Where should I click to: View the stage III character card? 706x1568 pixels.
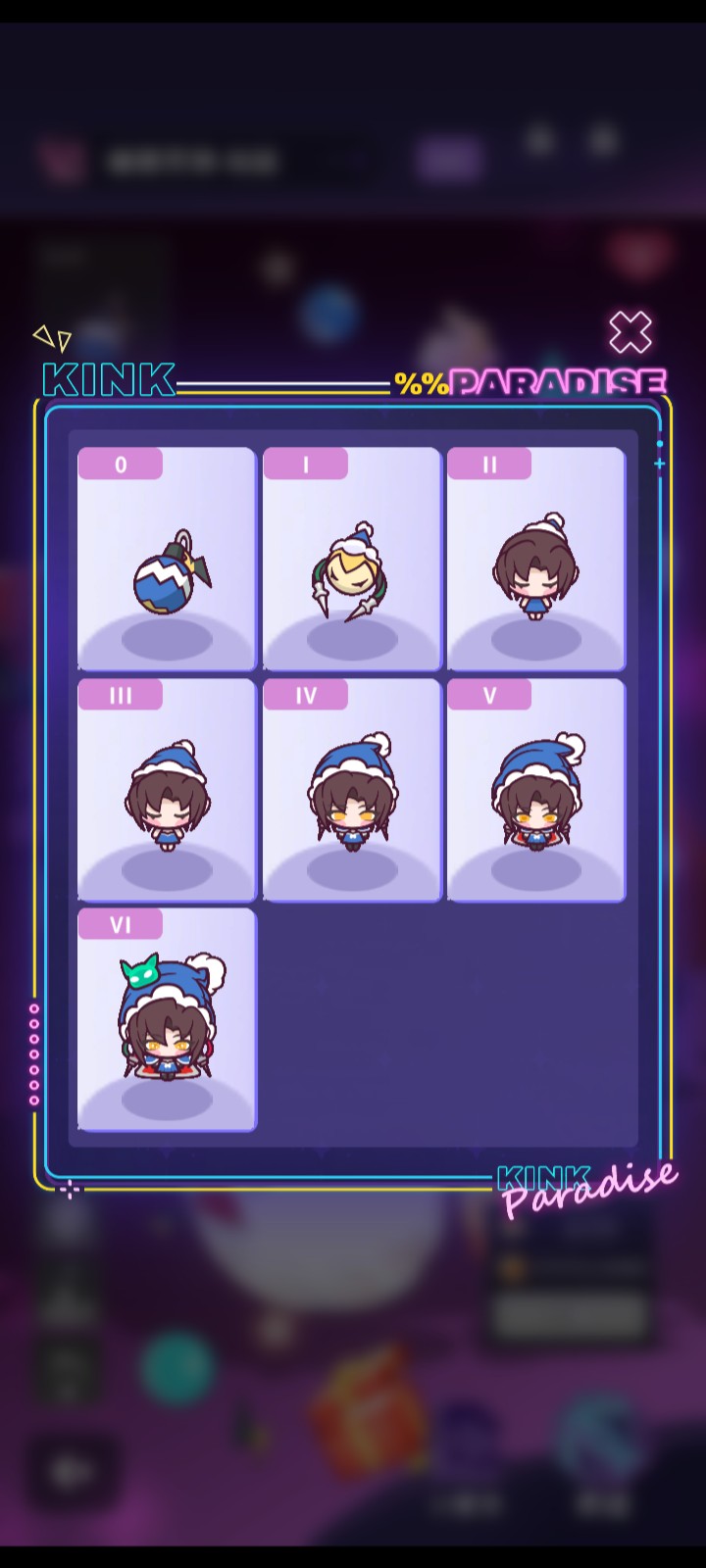tap(167, 790)
